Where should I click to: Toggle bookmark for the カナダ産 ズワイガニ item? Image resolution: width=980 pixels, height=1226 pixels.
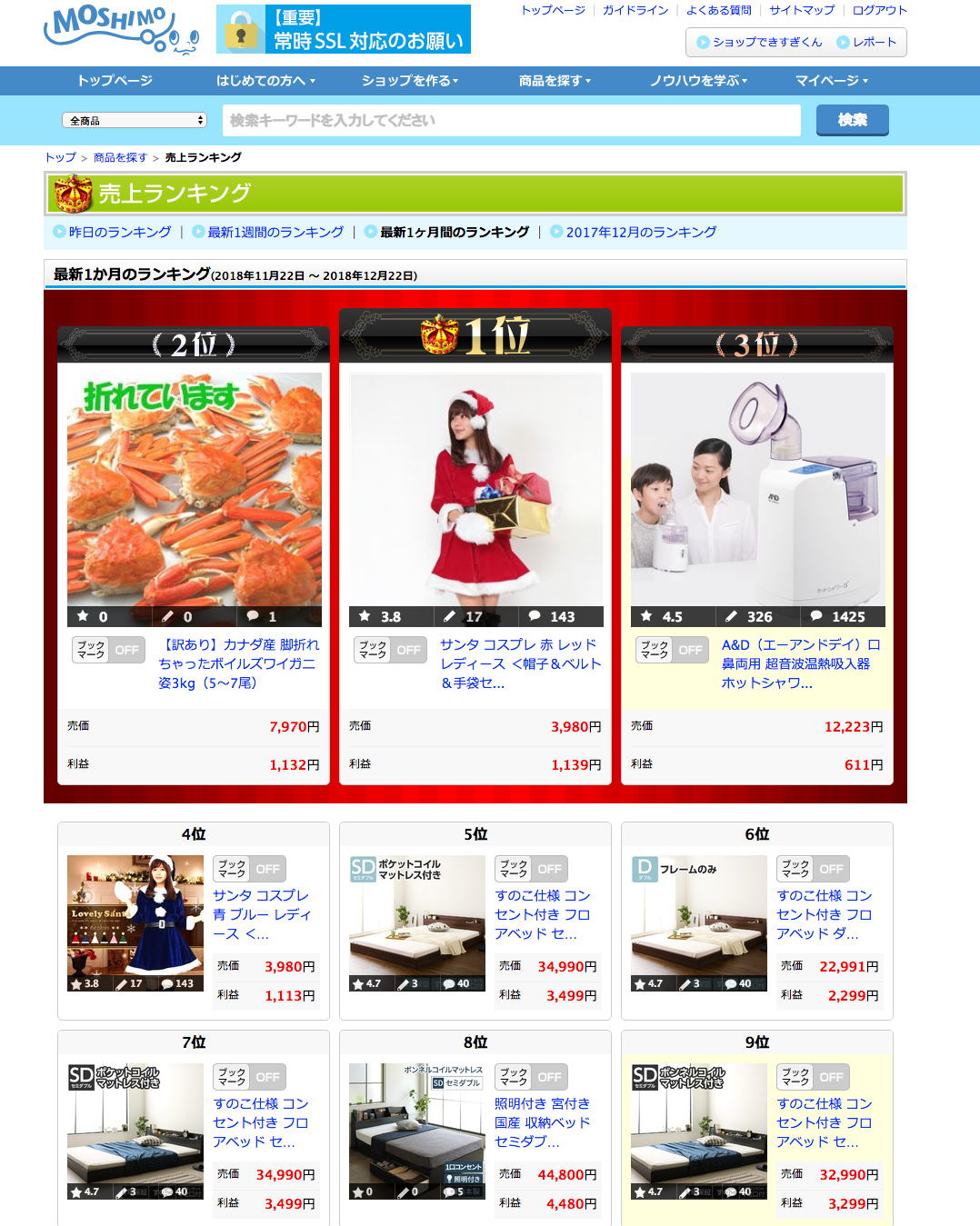109,650
